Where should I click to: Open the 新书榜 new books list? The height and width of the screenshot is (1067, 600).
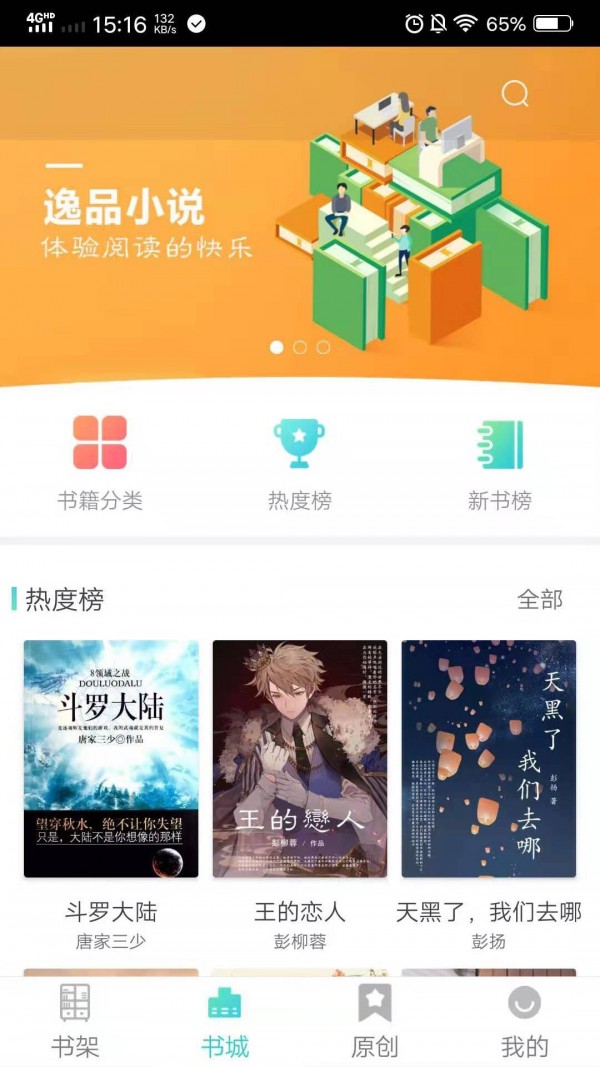pyautogui.click(x=499, y=462)
